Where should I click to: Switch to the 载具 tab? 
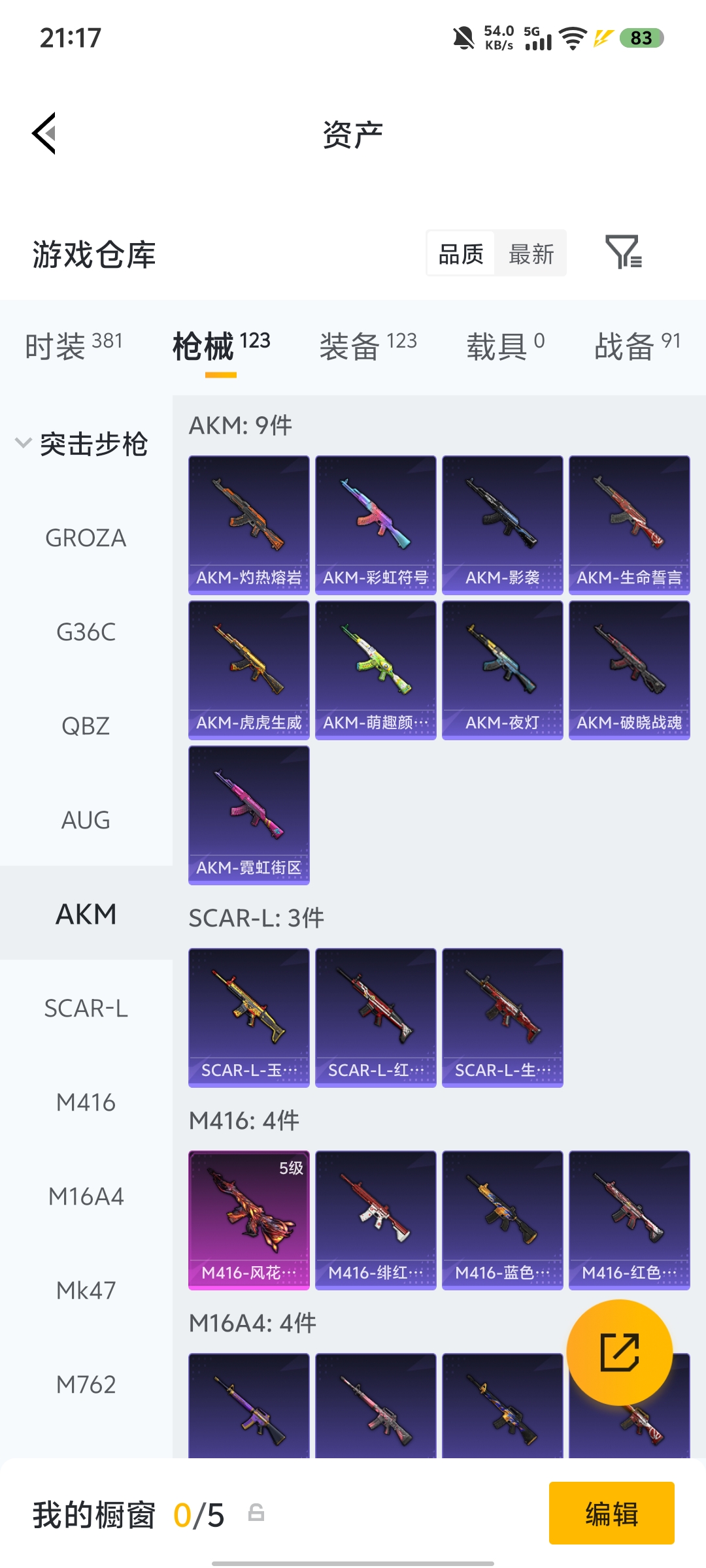(505, 346)
